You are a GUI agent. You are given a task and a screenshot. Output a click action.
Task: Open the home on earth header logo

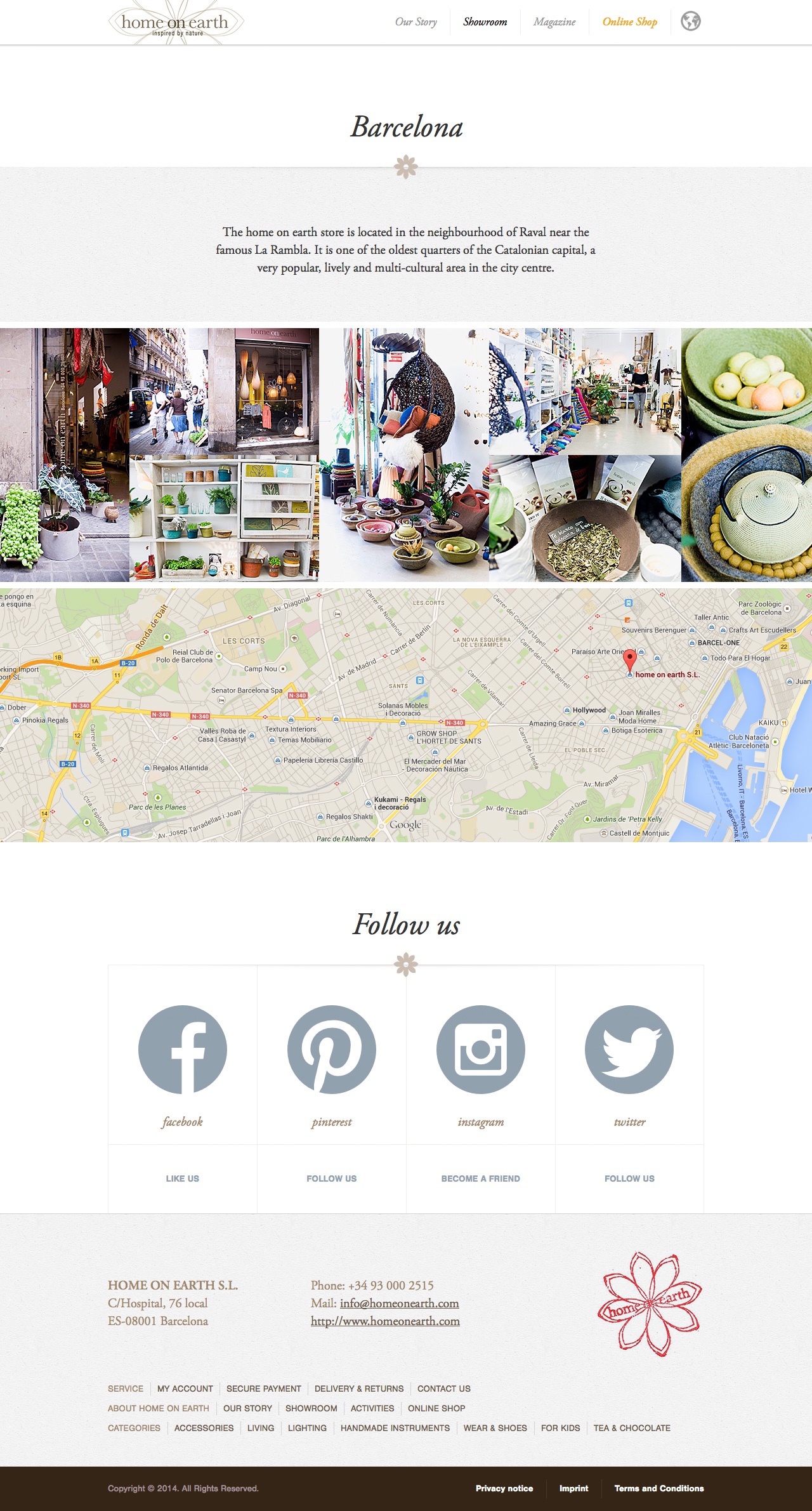click(176, 23)
